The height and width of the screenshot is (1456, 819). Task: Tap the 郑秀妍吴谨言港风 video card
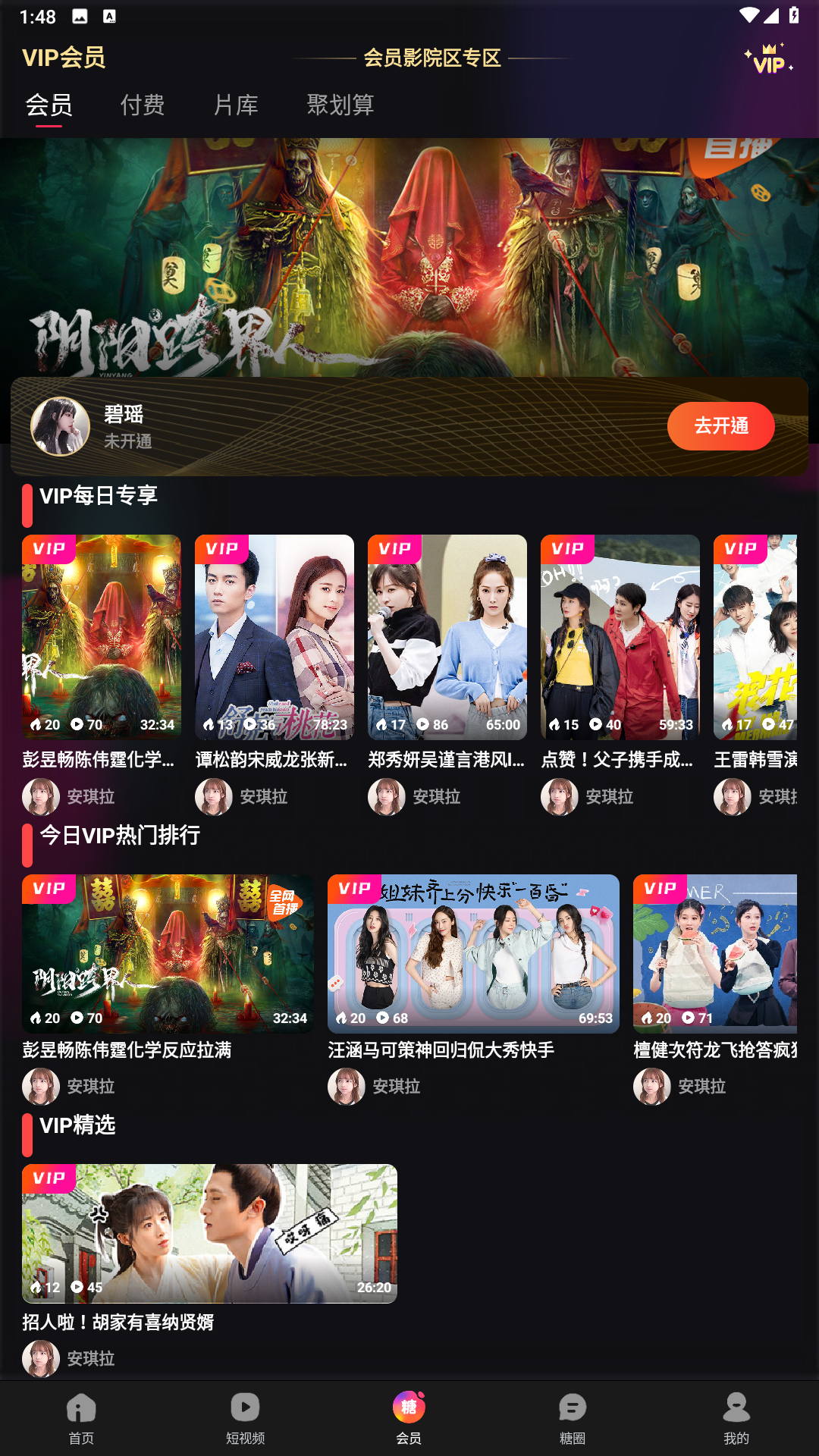click(446, 637)
